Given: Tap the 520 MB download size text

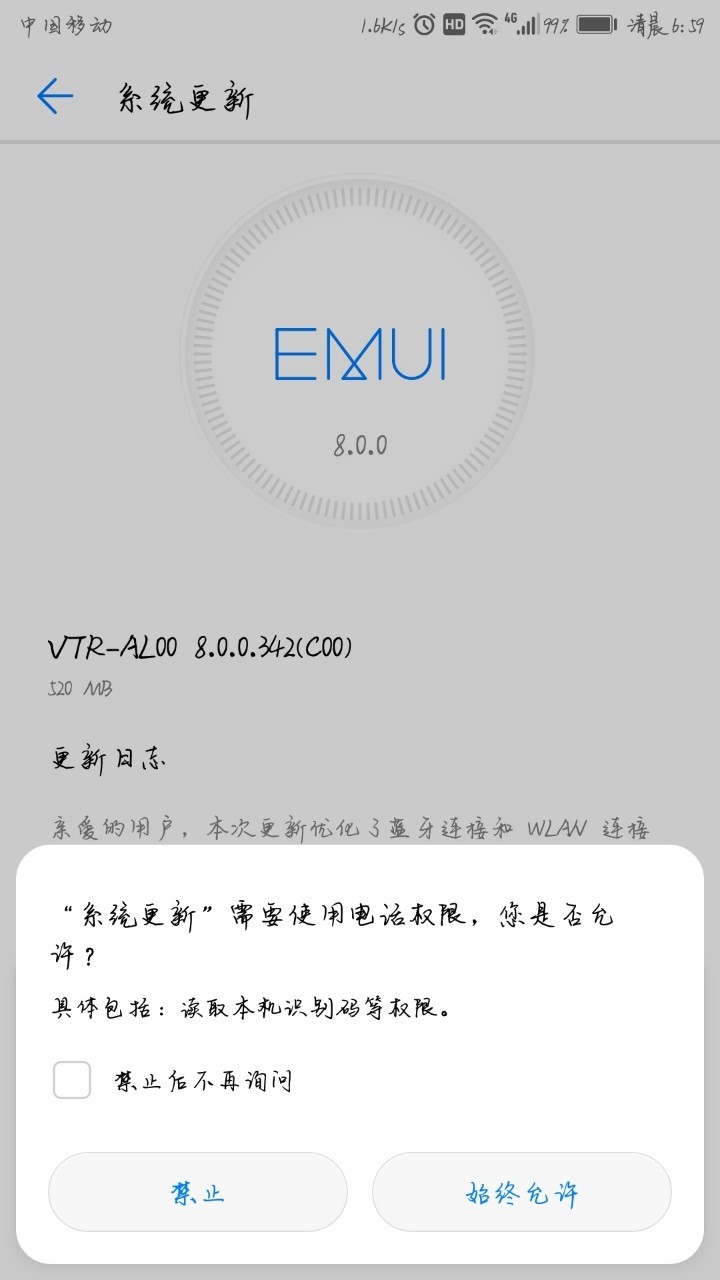Looking at the screenshot, I should [81, 688].
